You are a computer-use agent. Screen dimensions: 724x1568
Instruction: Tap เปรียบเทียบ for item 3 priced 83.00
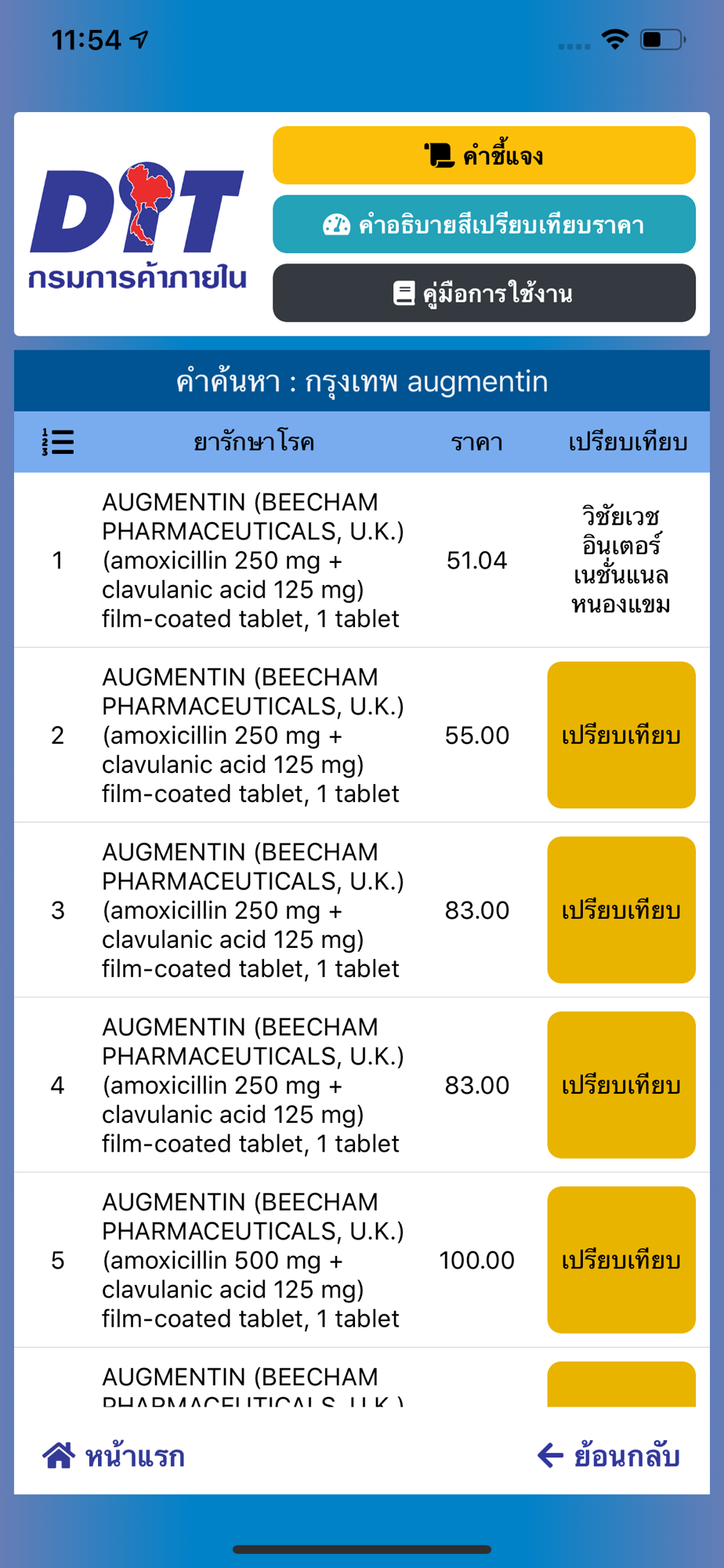pos(621,910)
